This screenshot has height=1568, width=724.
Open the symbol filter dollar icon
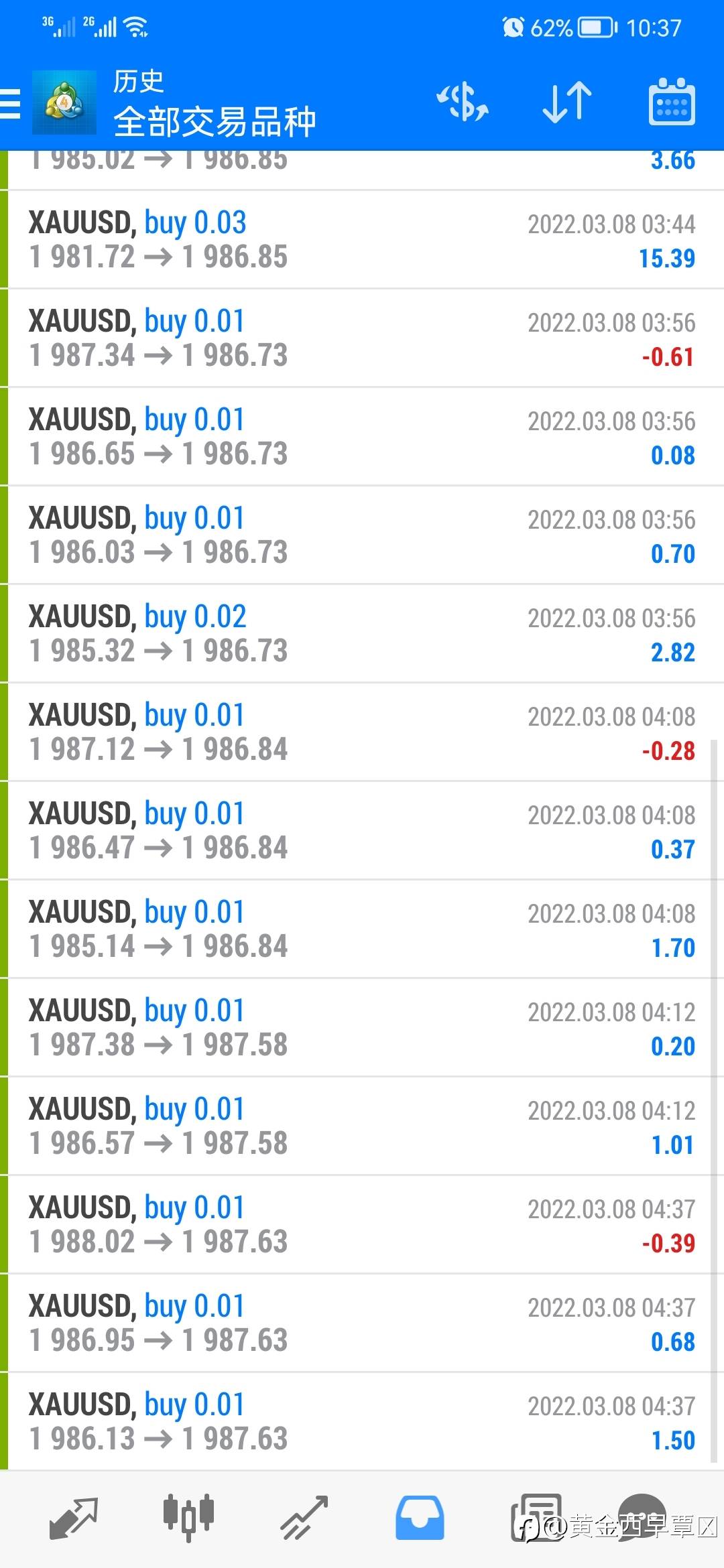click(463, 103)
